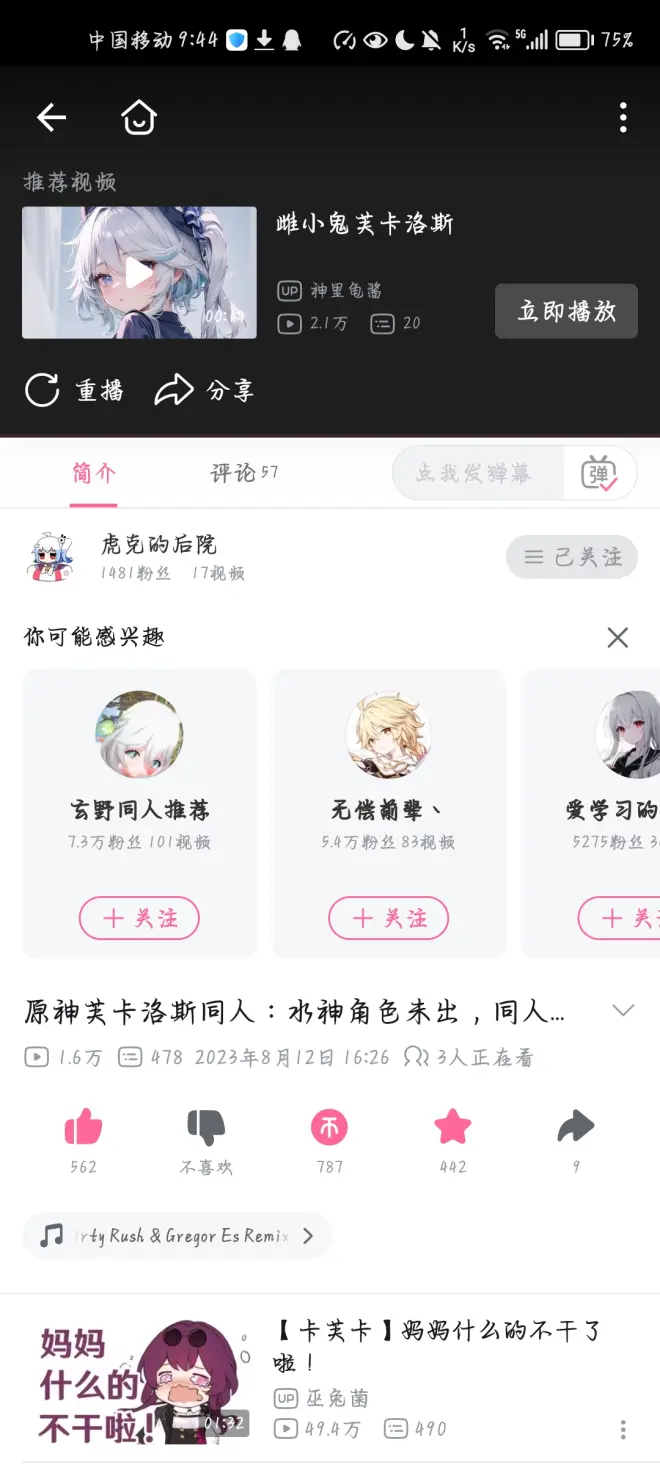The height and width of the screenshot is (1467, 660).
Task: Follow 无偿葡挚、
Action: coord(388,918)
